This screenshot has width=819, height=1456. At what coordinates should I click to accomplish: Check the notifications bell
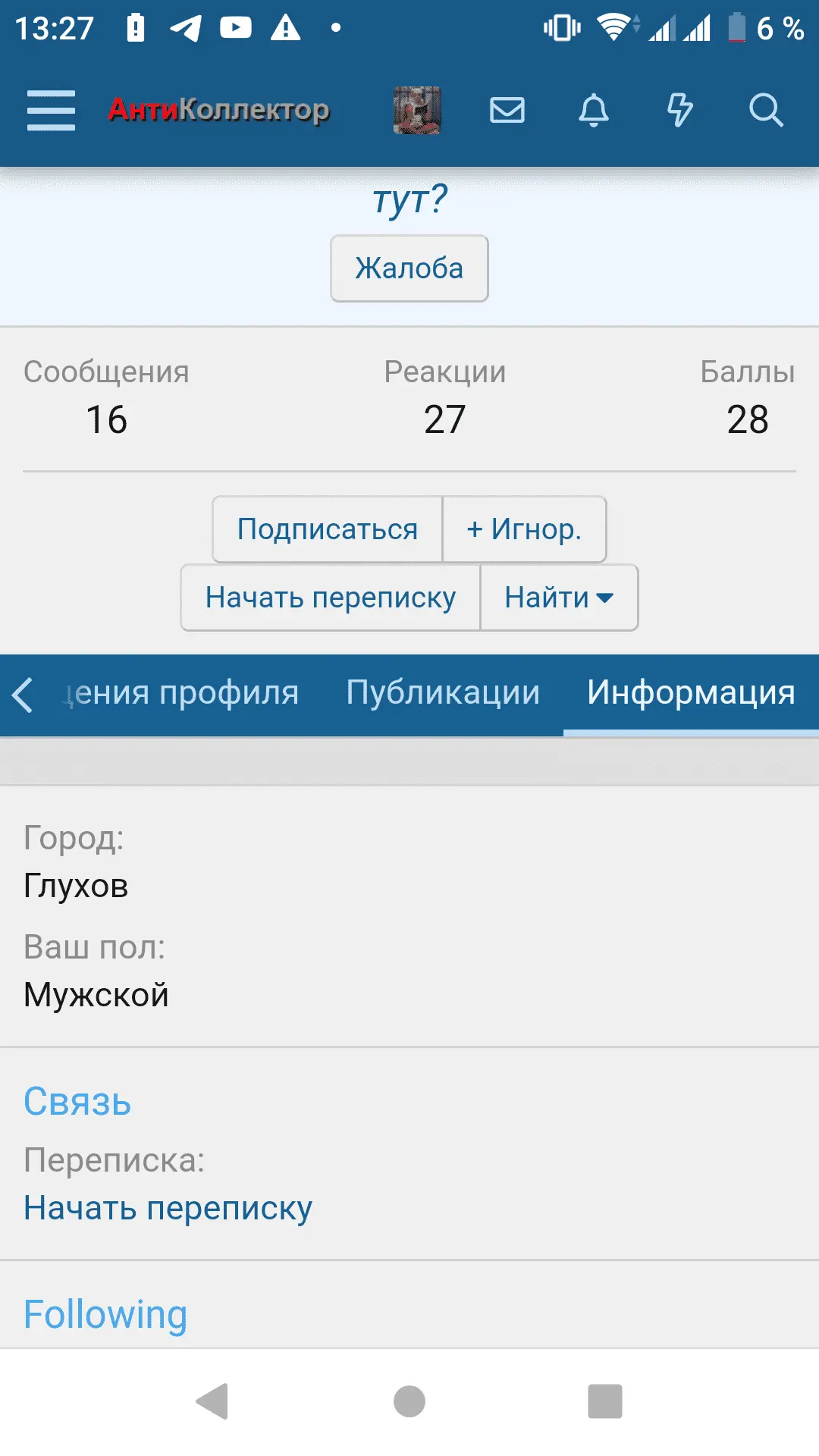(594, 111)
